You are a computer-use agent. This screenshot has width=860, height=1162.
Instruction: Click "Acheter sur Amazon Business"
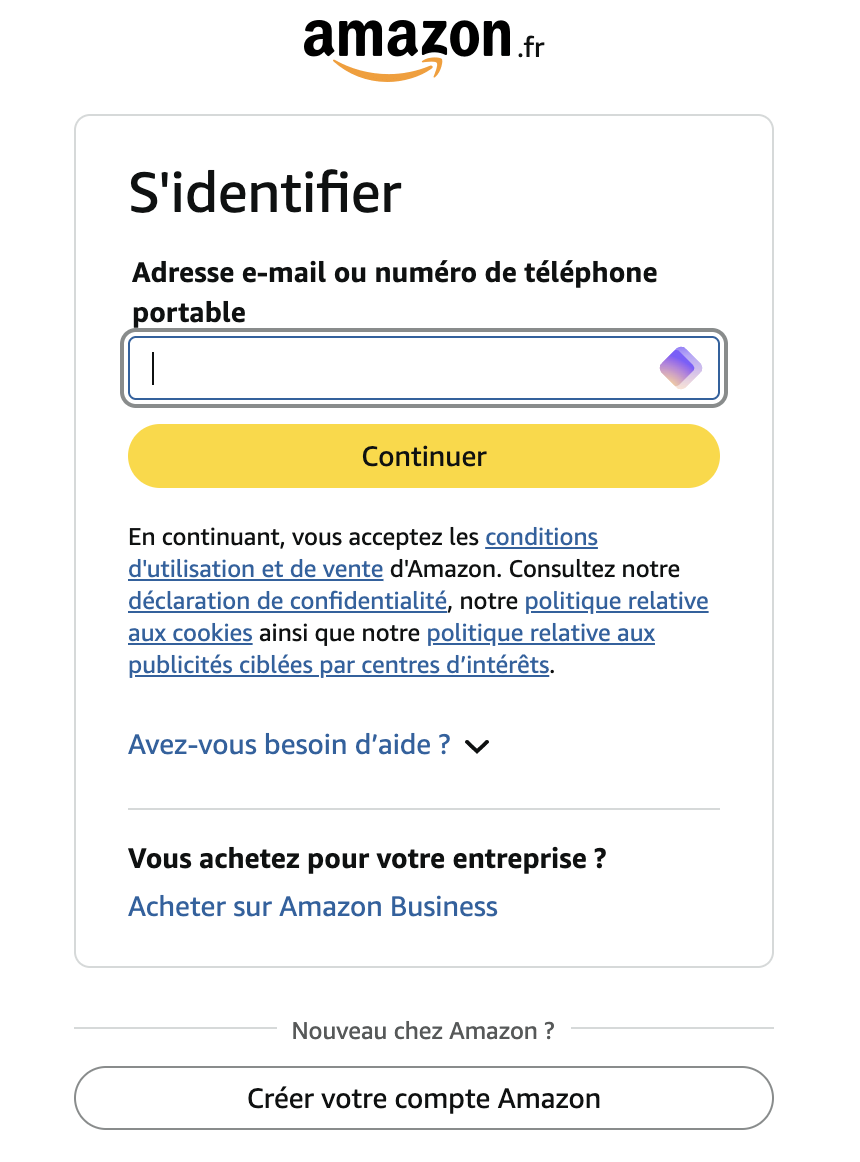[x=312, y=906]
